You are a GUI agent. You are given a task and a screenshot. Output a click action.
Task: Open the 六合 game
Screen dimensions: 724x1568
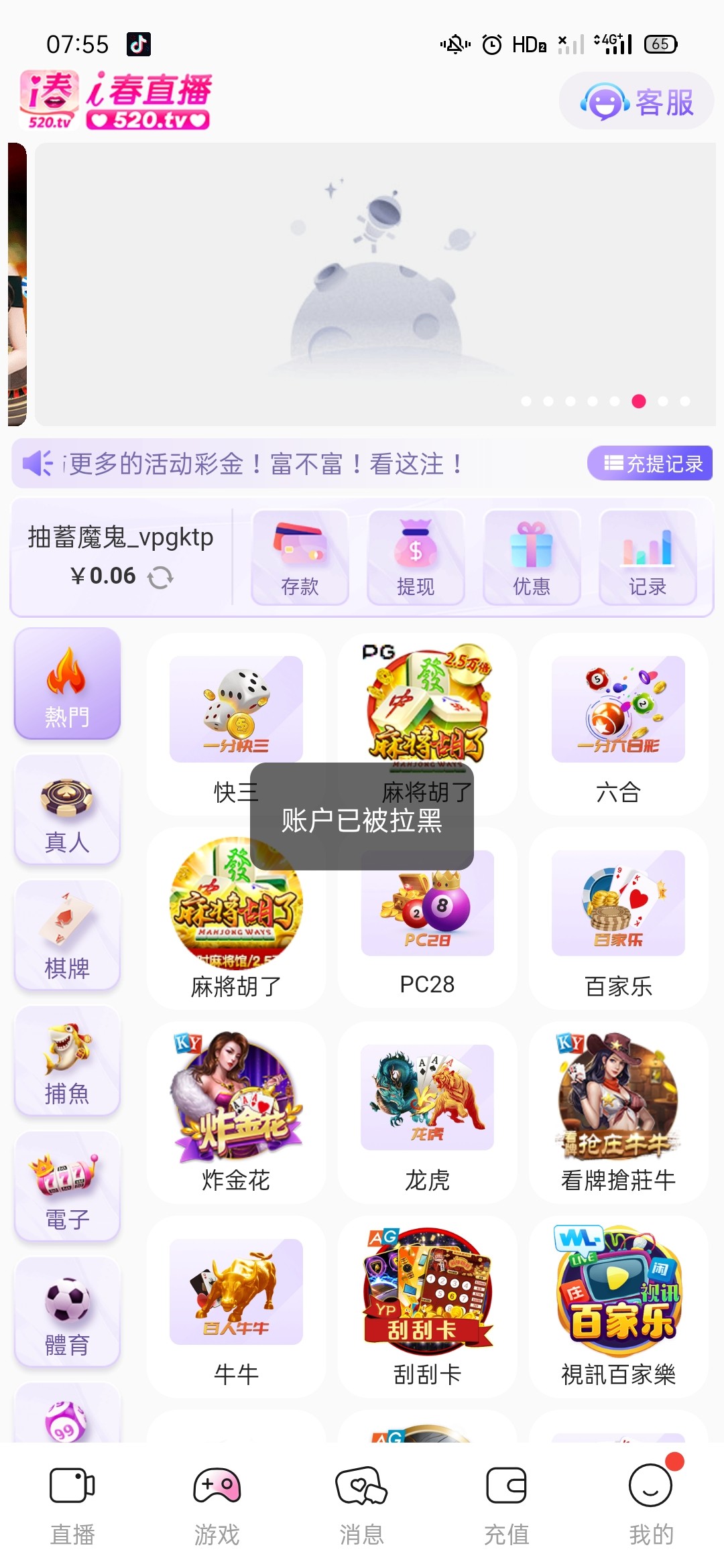(x=618, y=724)
